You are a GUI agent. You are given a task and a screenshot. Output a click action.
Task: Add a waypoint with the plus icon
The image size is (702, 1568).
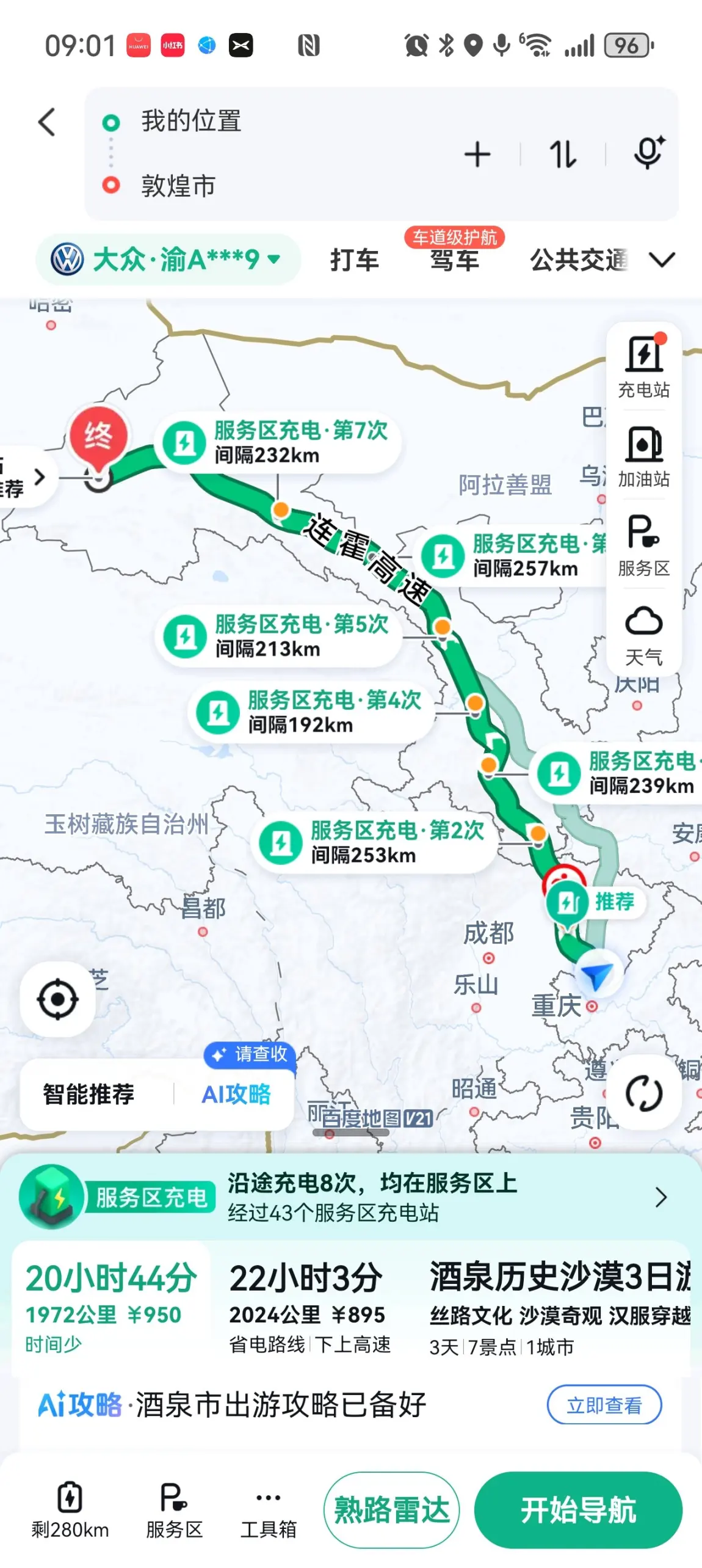coord(477,154)
